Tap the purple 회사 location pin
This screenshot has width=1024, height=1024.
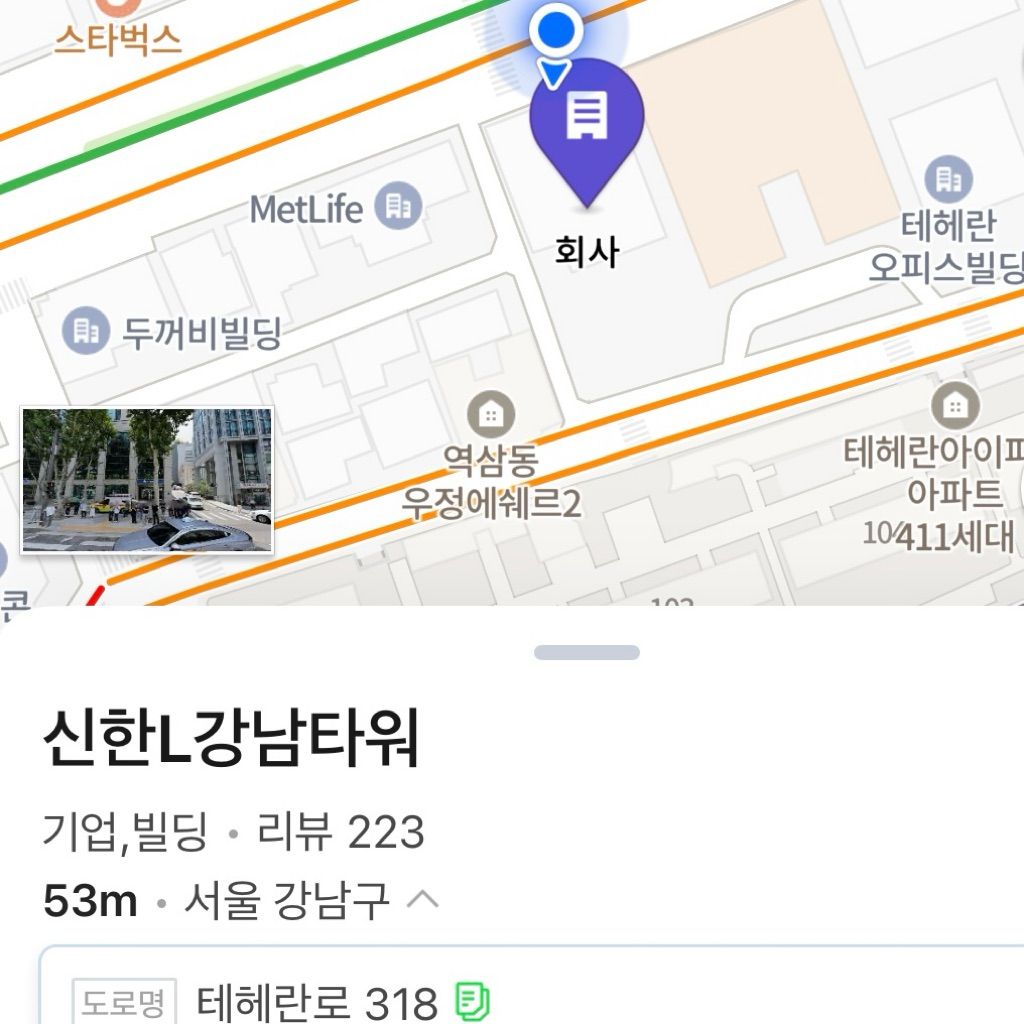(587, 125)
